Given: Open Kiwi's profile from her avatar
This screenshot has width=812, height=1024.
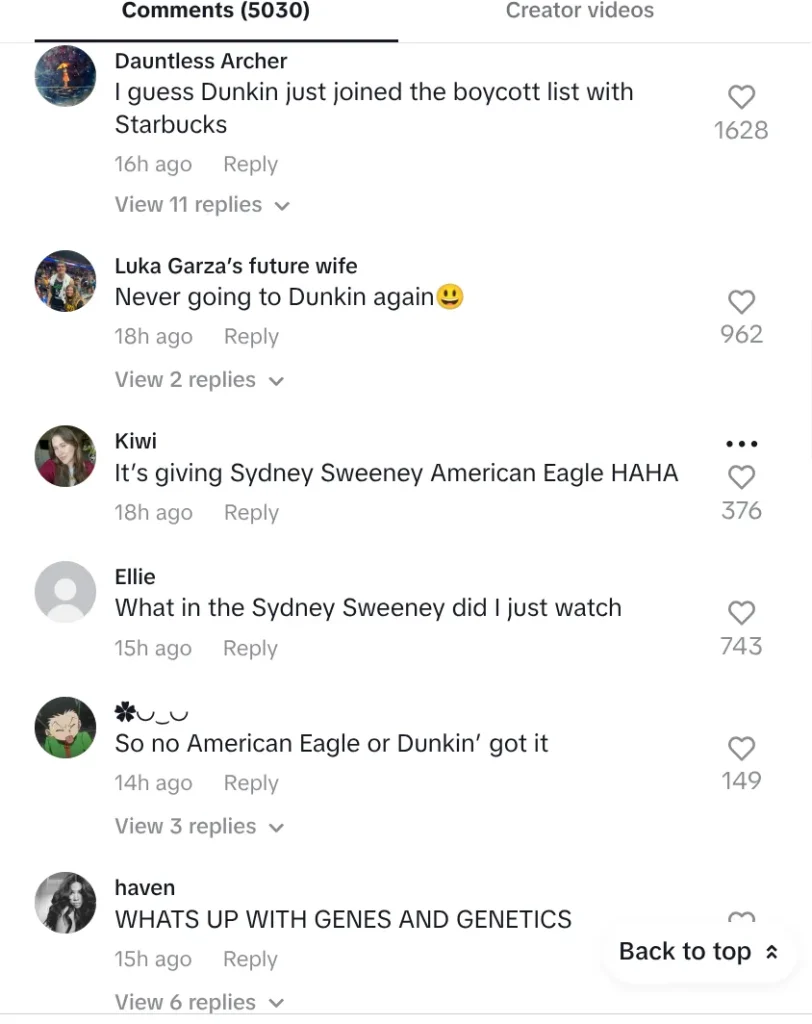Looking at the screenshot, I should coord(65,456).
